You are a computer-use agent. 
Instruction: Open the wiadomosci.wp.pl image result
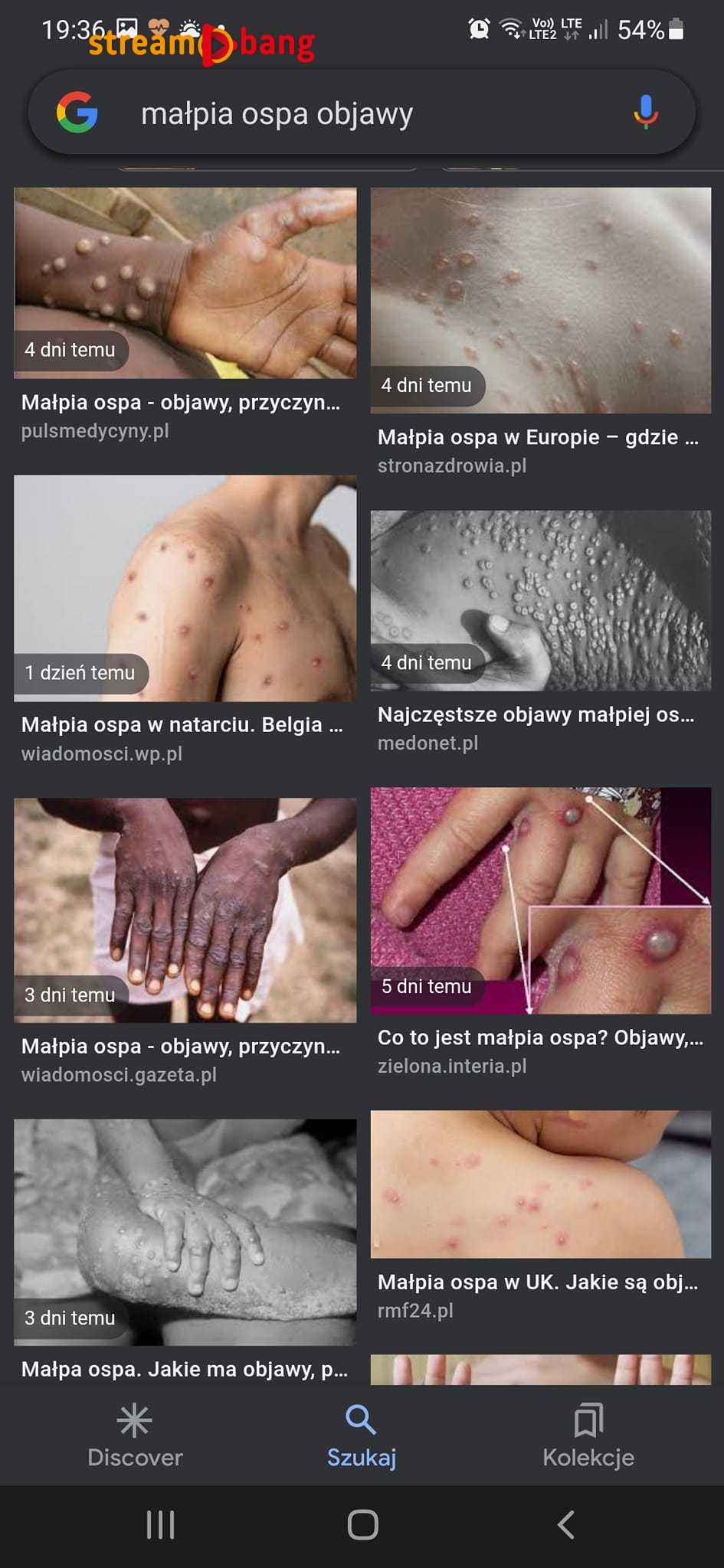click(x=185, y=588)
